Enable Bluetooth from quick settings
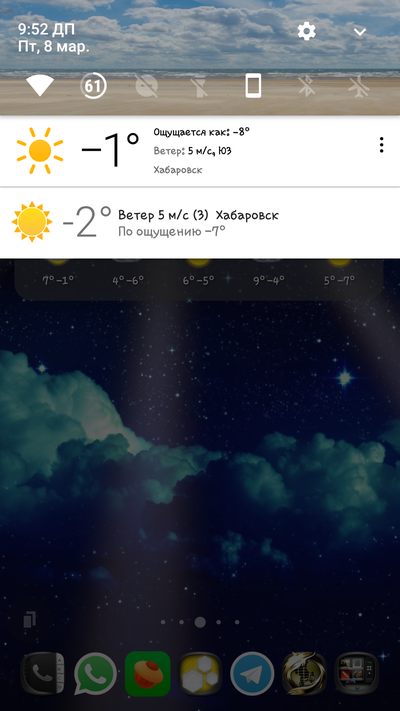 [307, 86]
